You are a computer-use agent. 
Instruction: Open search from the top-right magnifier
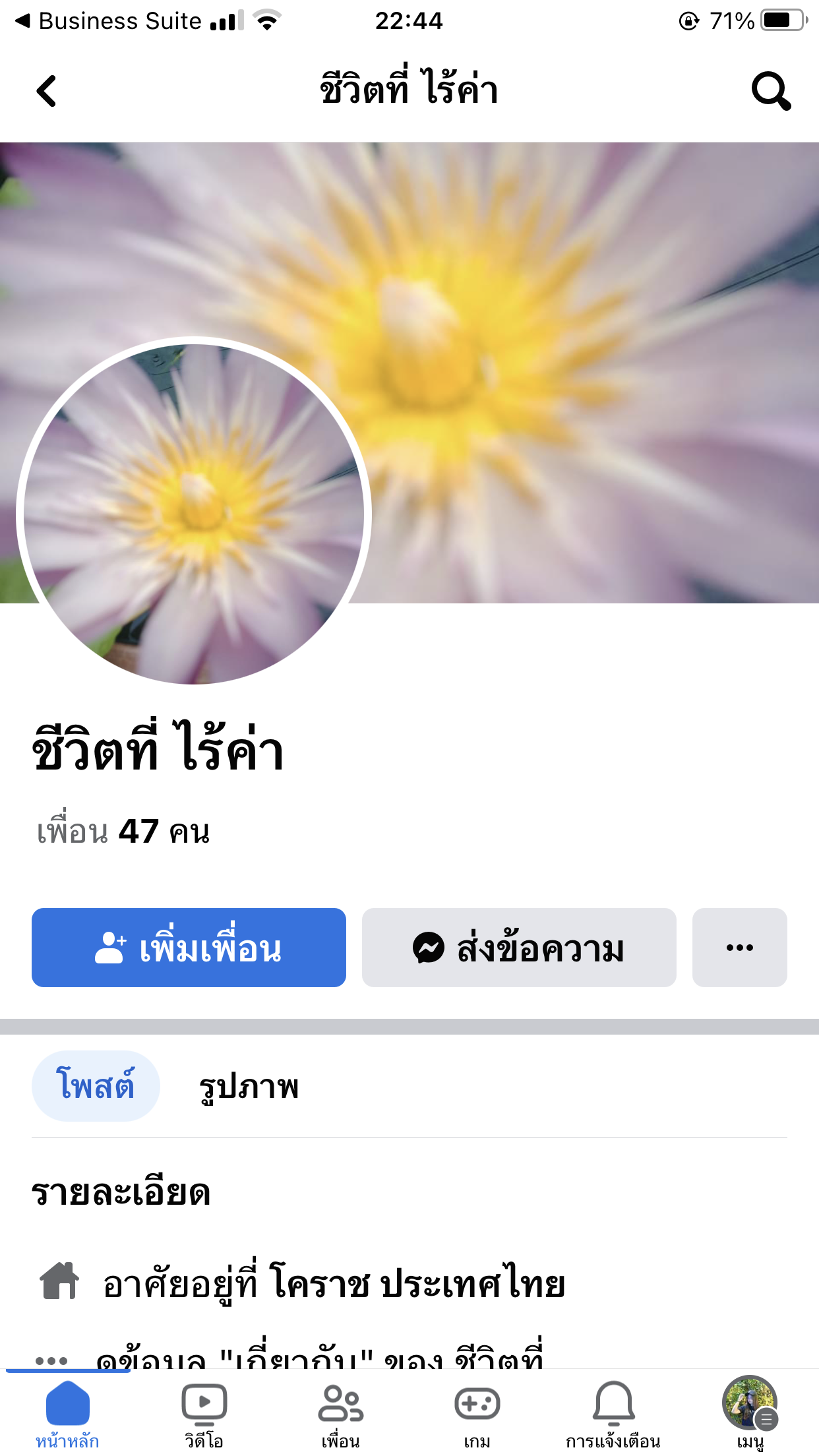tap(770, 91)
